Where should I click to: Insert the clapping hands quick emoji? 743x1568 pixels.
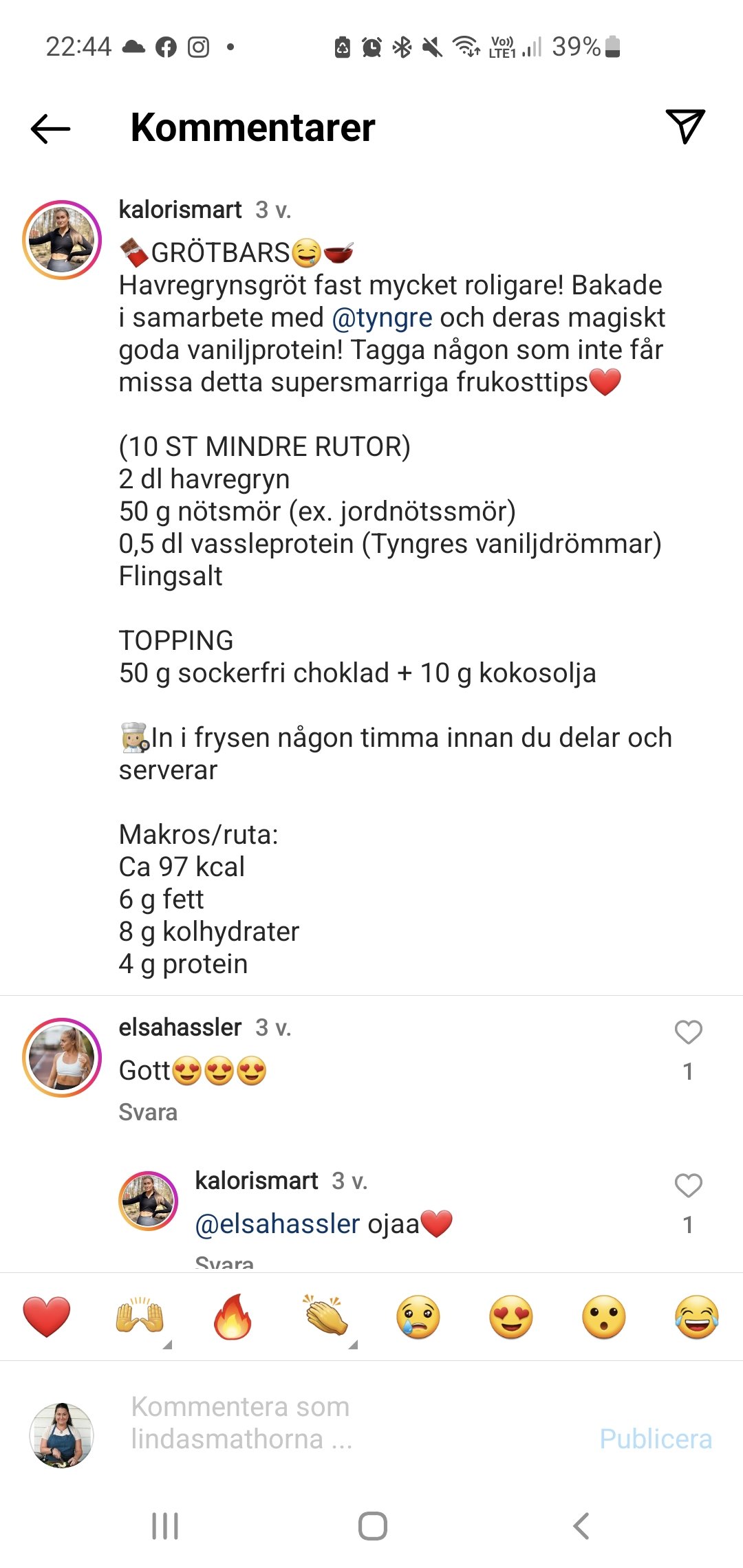coord(325,1317)
